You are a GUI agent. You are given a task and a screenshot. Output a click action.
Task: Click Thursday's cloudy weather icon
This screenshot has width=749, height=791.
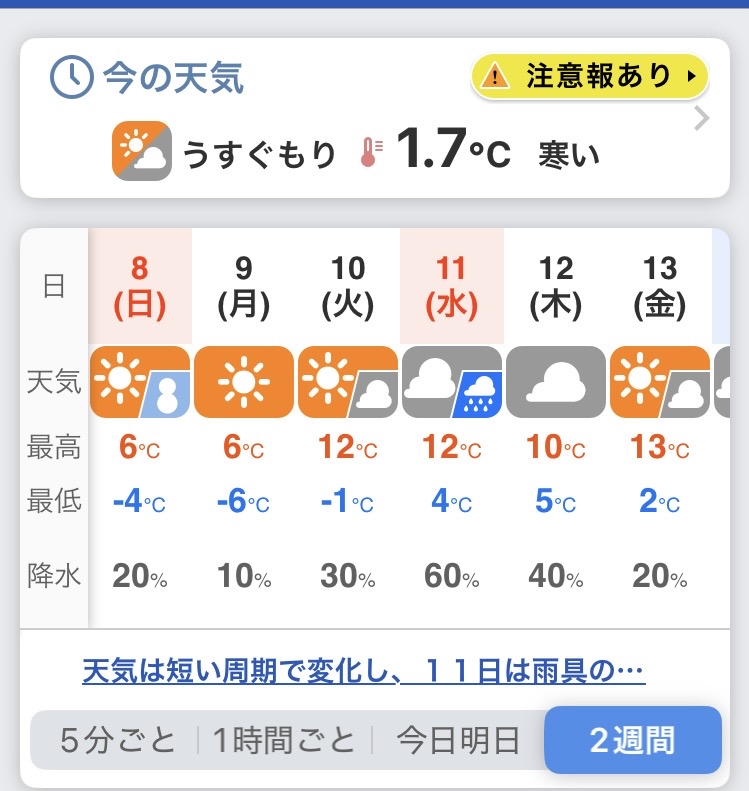coord(555,382)
